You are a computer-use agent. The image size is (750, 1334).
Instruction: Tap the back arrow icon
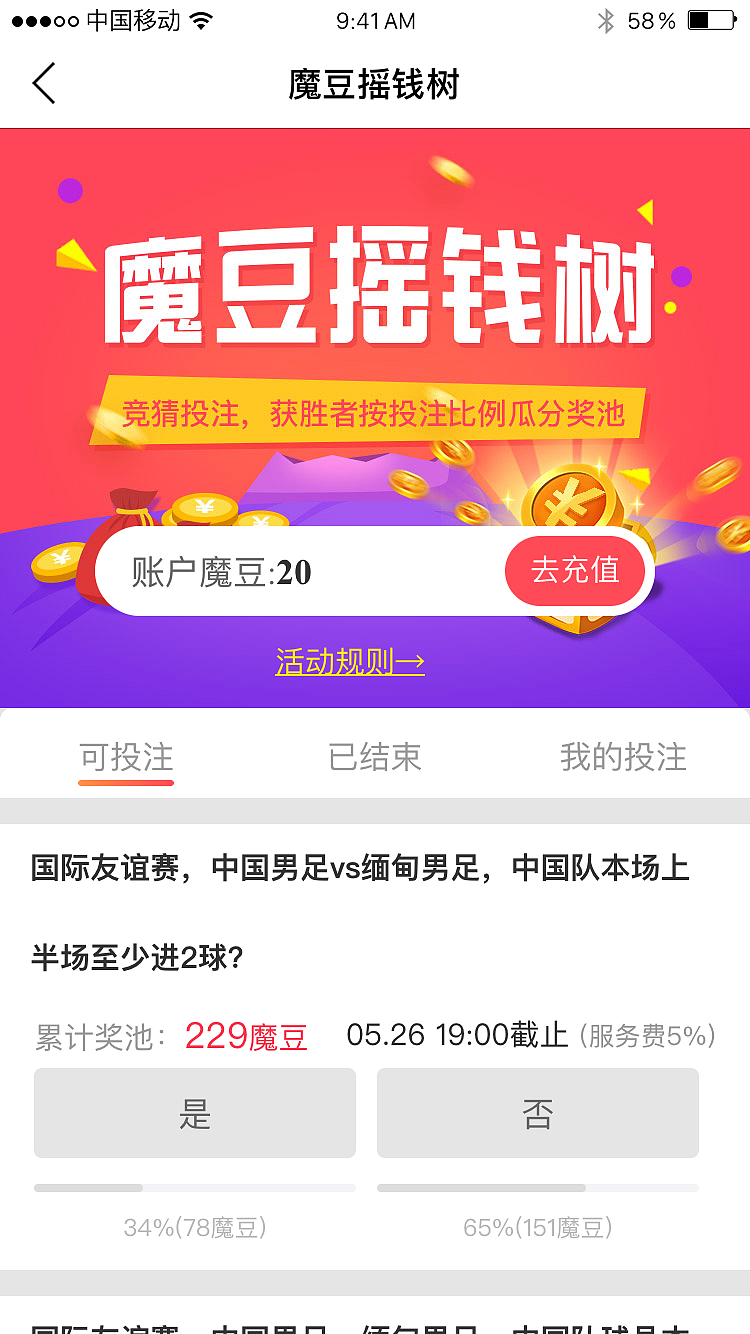pyautogui.click(x=44, y=84)
